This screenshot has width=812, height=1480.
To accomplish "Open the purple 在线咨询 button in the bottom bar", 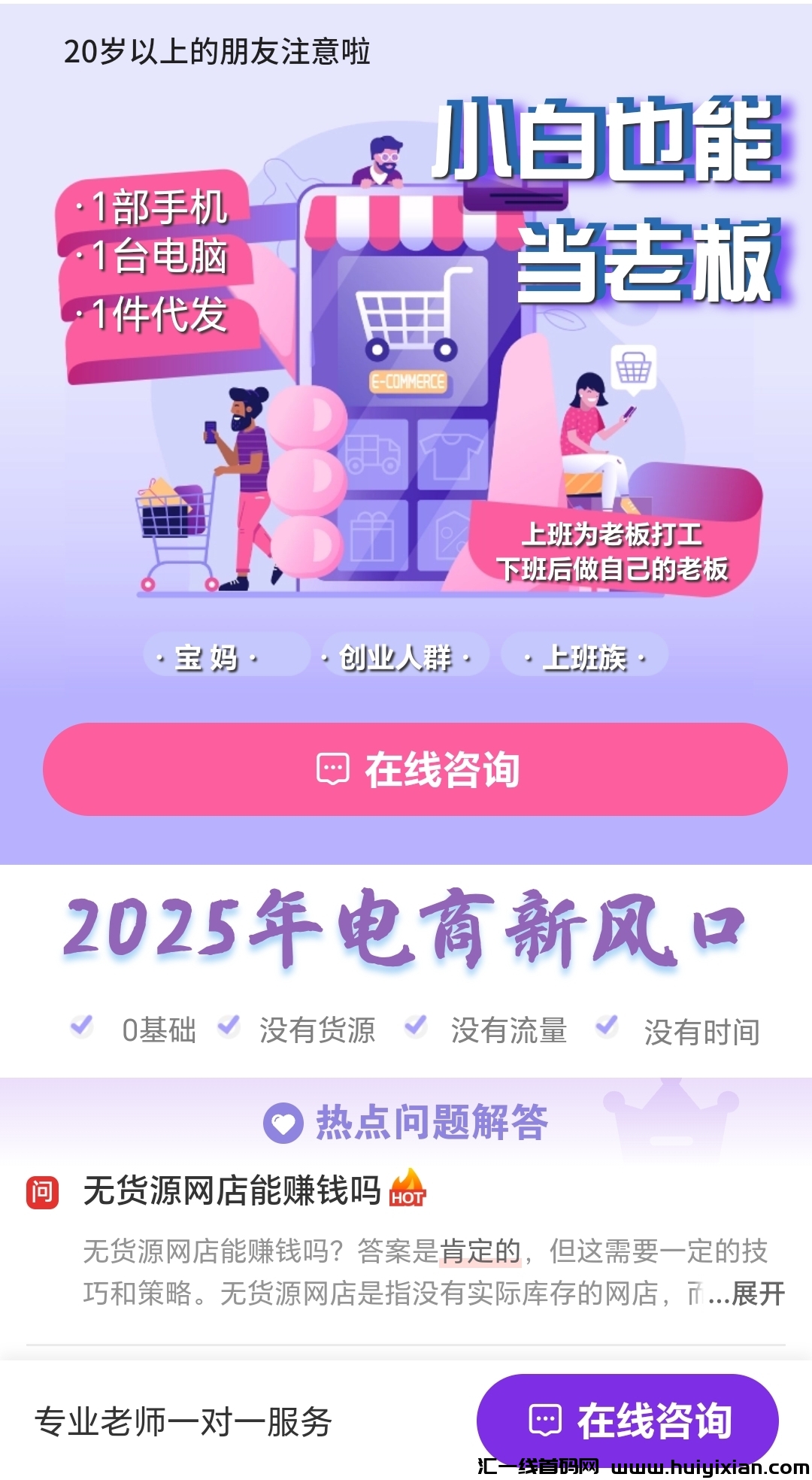I will pyautogui.click(x=627, y=1420).
